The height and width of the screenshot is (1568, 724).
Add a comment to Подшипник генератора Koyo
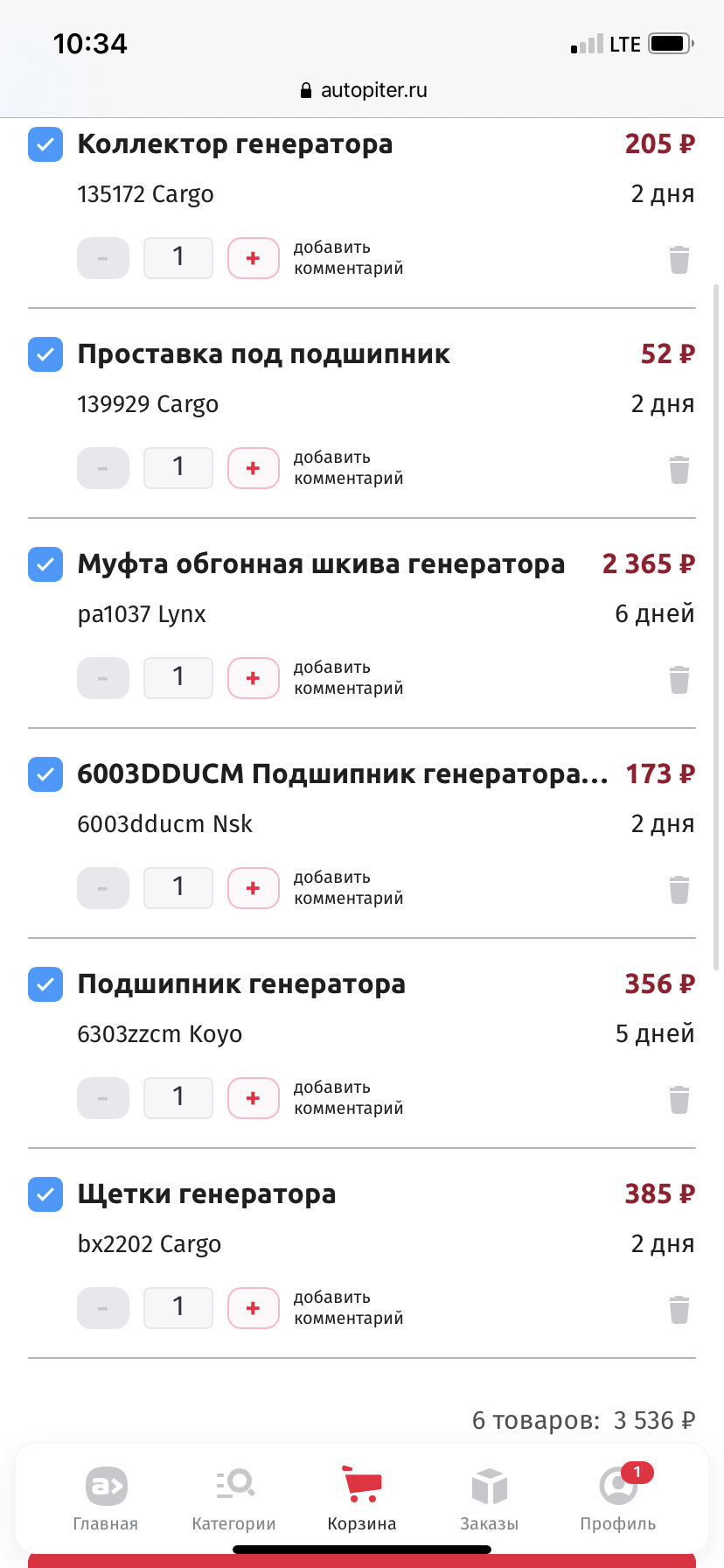(348, 1098)
